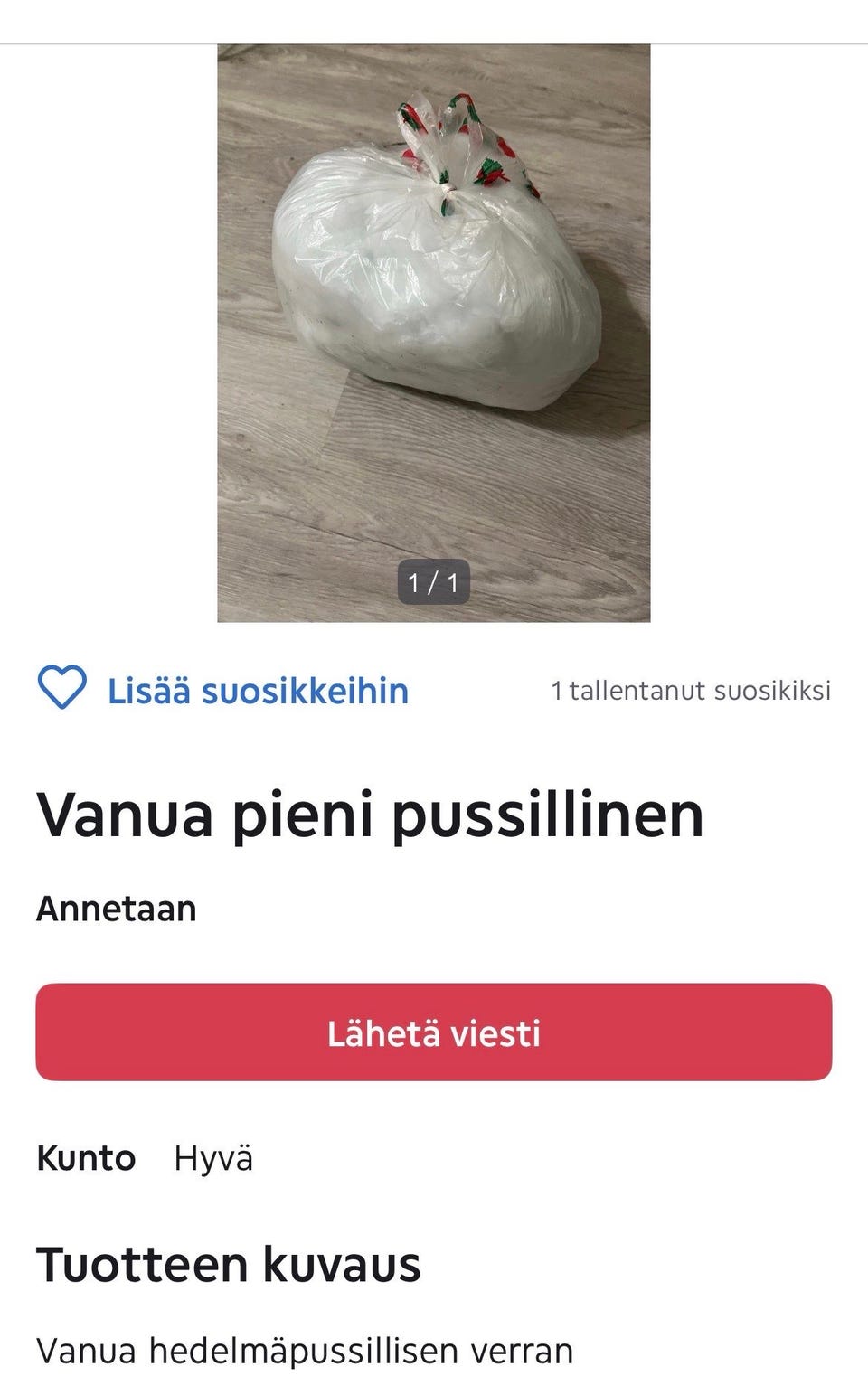Click 1 tallentanut suosikiksi text
This screenshot has height=1395, width=868.
[692, 692]
